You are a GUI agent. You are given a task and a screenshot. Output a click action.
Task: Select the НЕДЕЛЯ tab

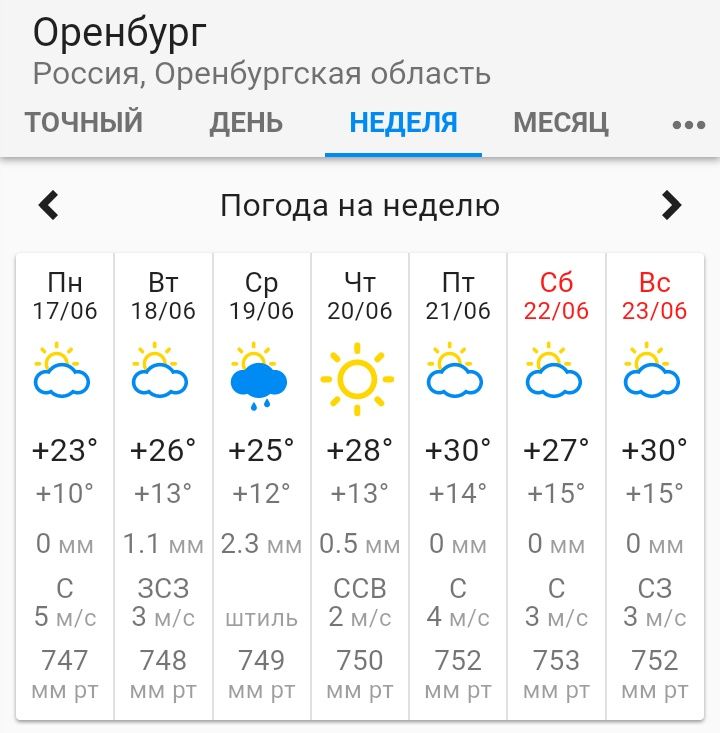pyautogui.click(x=403, y=123)
